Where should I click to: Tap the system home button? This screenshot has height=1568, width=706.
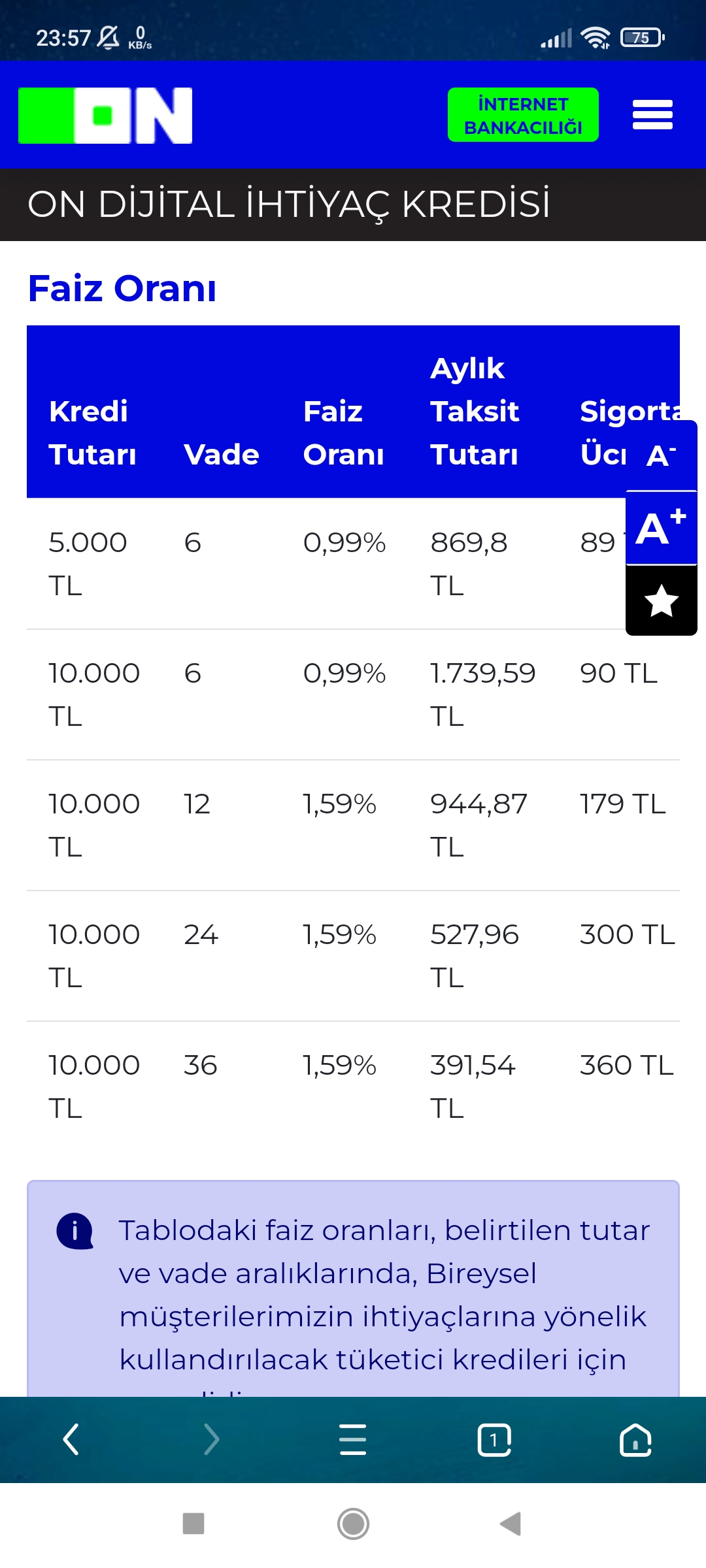coord(353,1524)
